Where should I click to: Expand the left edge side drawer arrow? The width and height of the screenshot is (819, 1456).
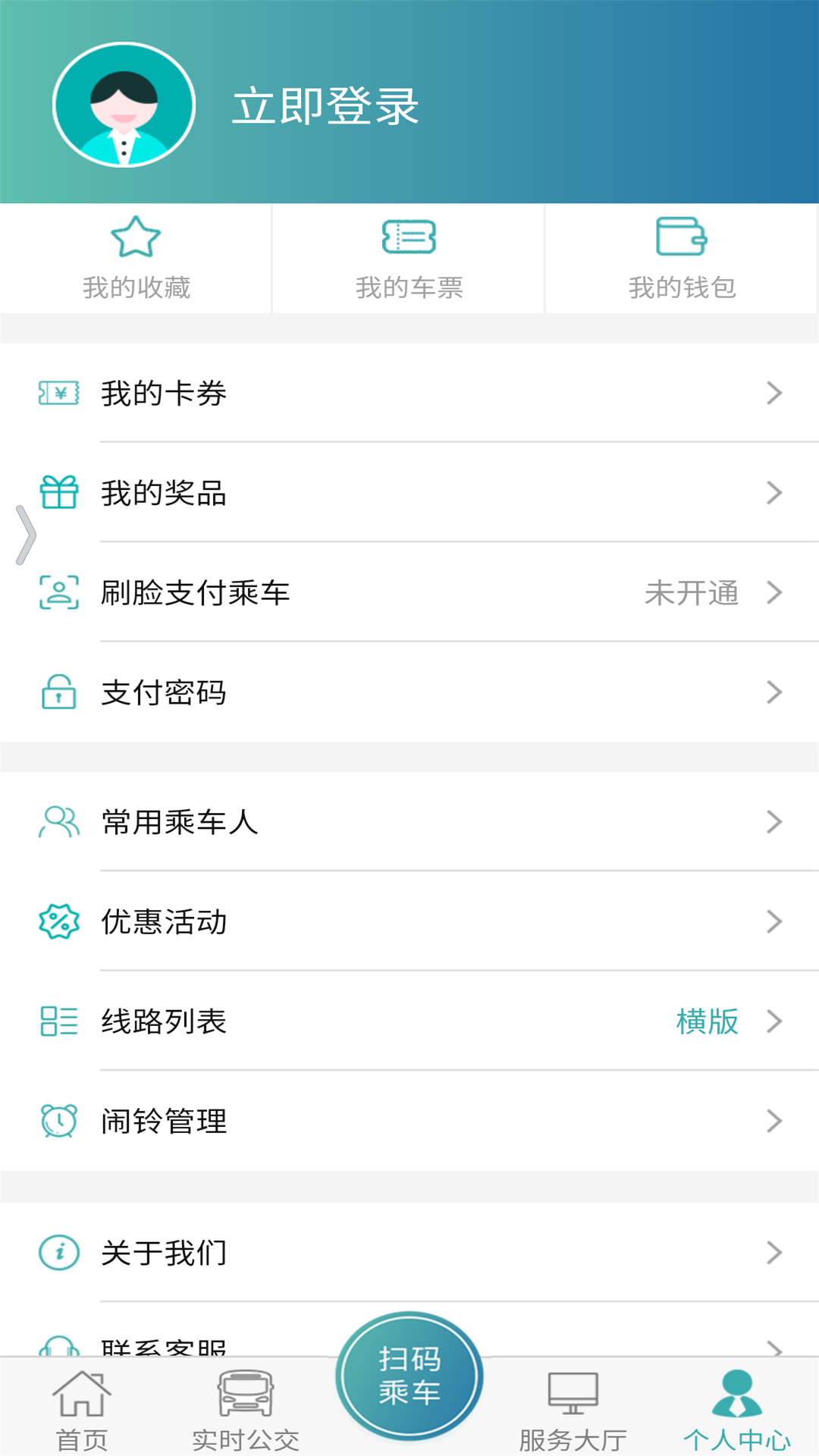point(25,535)
